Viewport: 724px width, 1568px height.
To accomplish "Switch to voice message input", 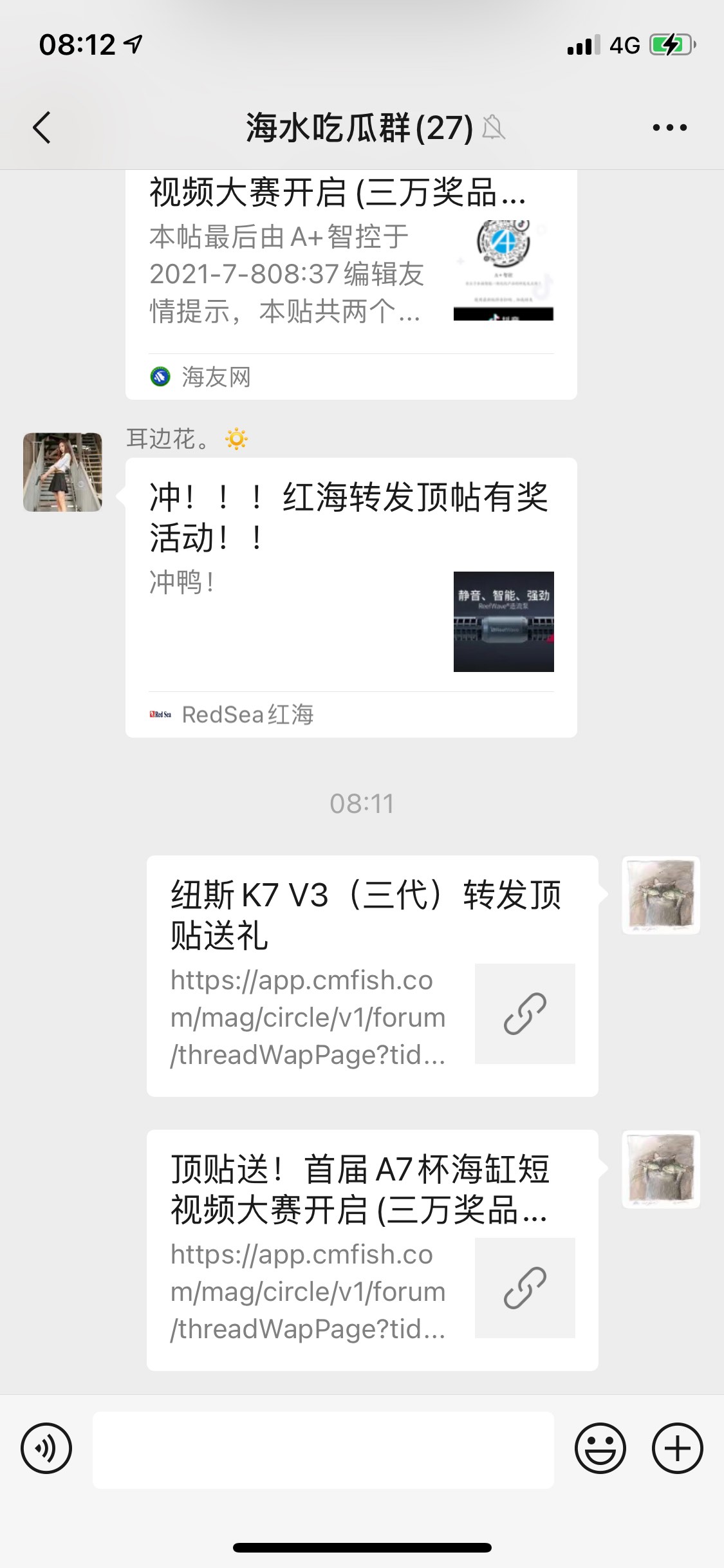I will (x=46, y=1448).
